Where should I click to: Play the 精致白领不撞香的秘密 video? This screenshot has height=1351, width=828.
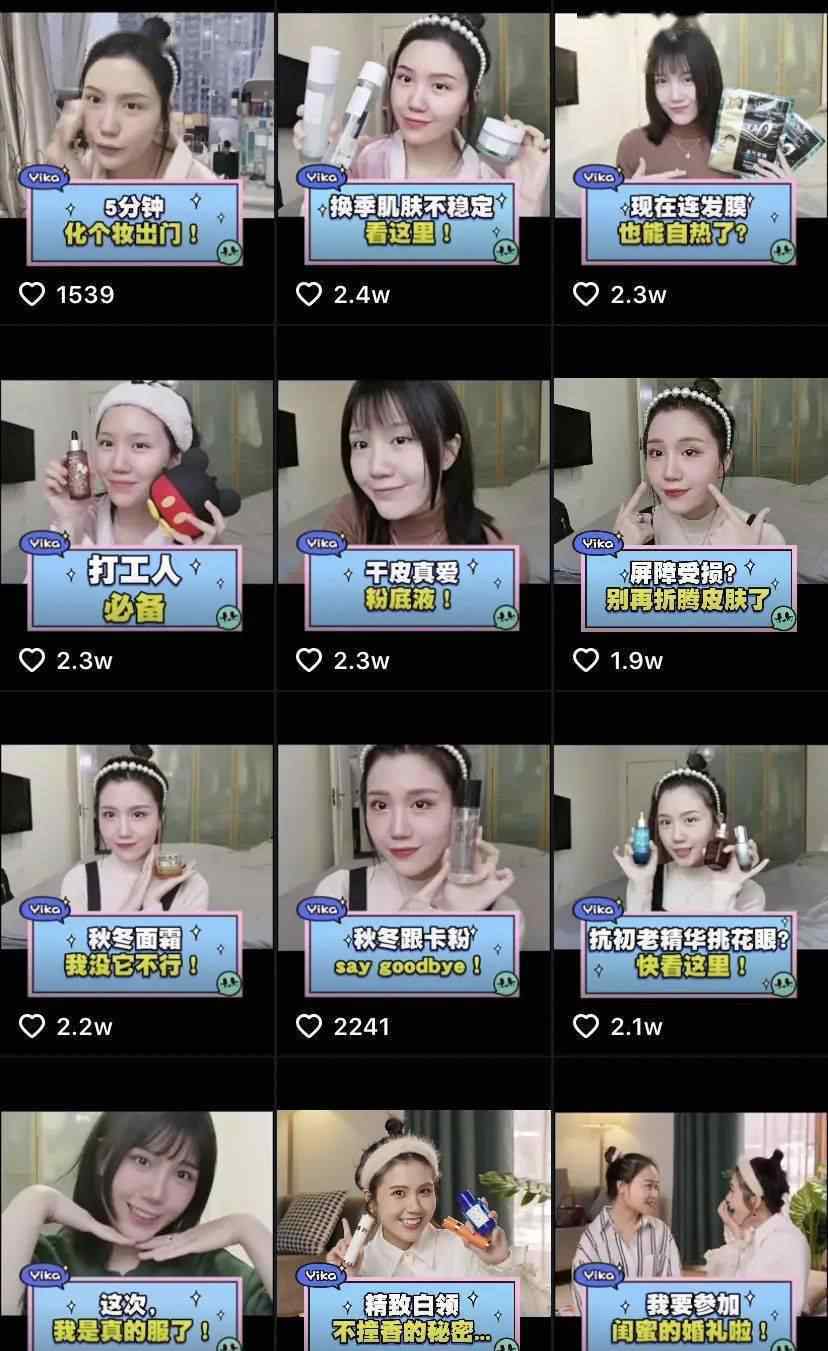click(x=413, y=1230)
